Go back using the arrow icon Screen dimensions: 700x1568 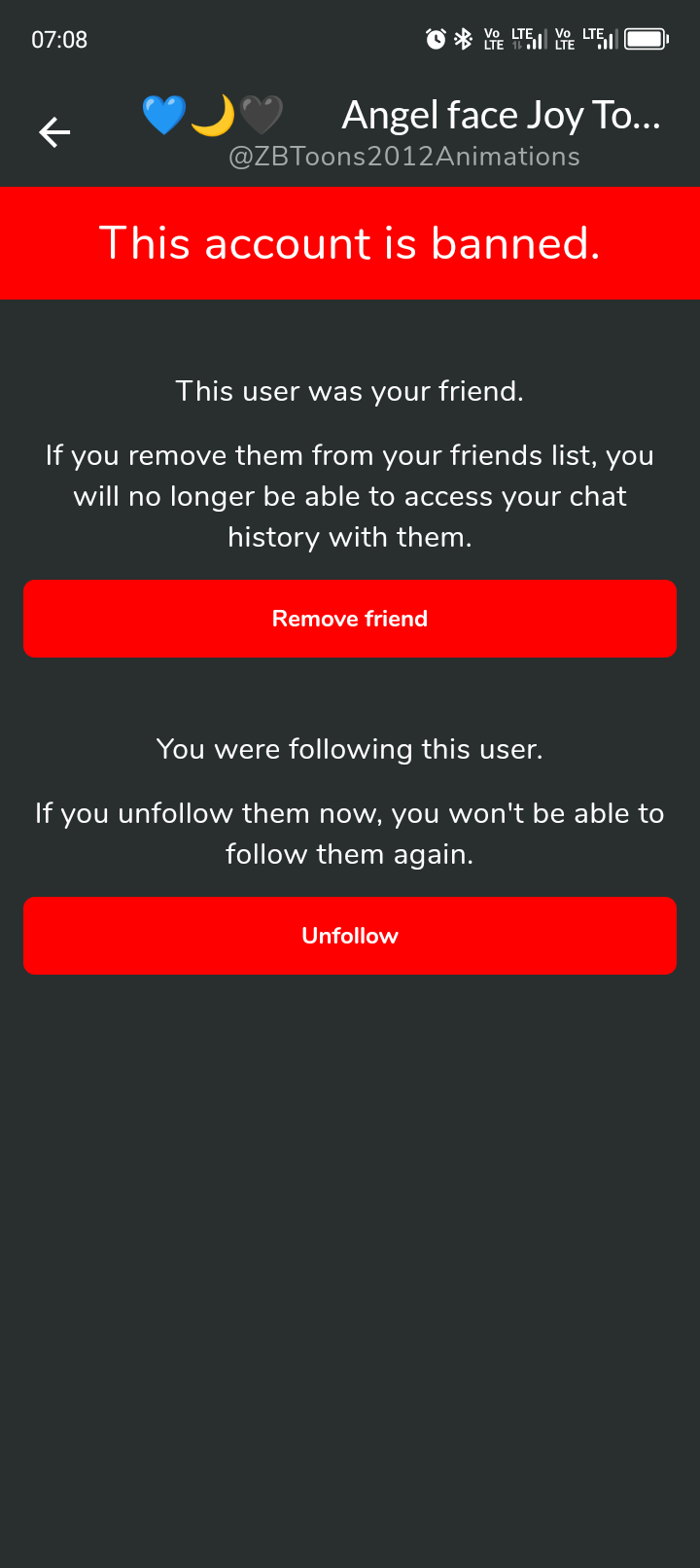(54, 132)
